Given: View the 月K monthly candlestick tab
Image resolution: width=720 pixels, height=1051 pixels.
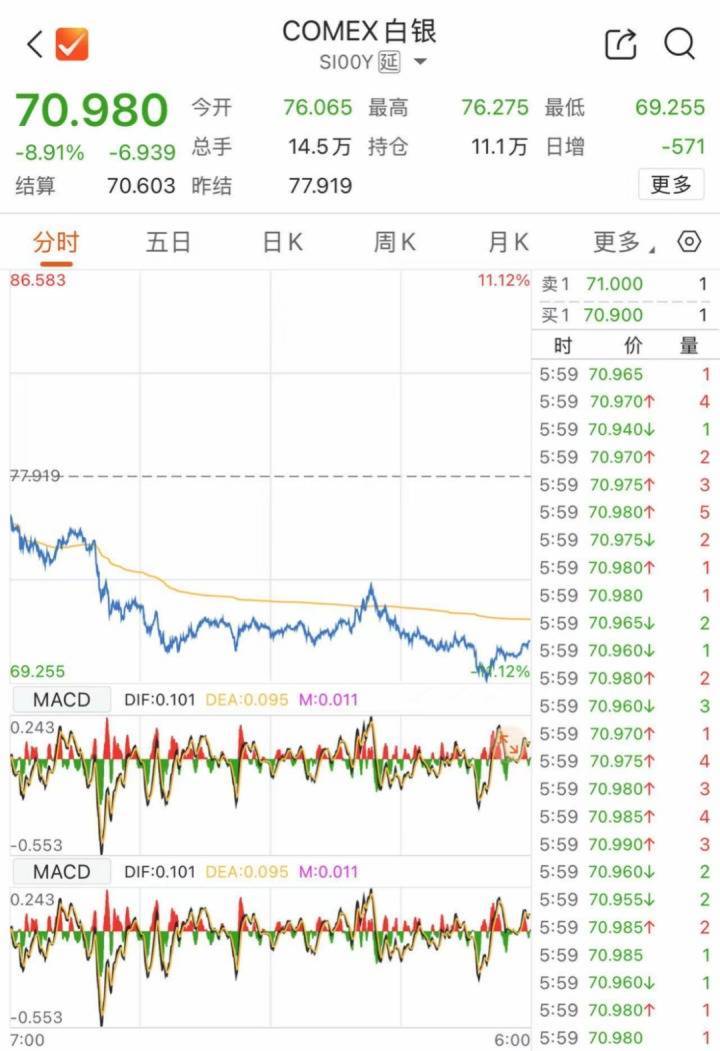Looking at the screenshot, I should (508, 242).
